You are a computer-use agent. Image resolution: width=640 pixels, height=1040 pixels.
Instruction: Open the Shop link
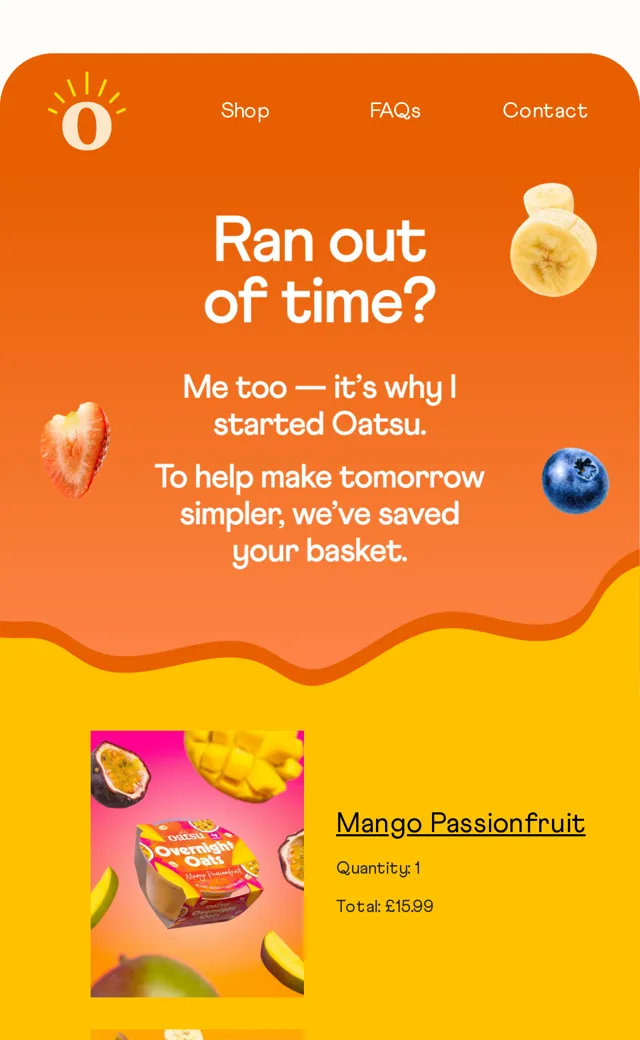[245, 111]
